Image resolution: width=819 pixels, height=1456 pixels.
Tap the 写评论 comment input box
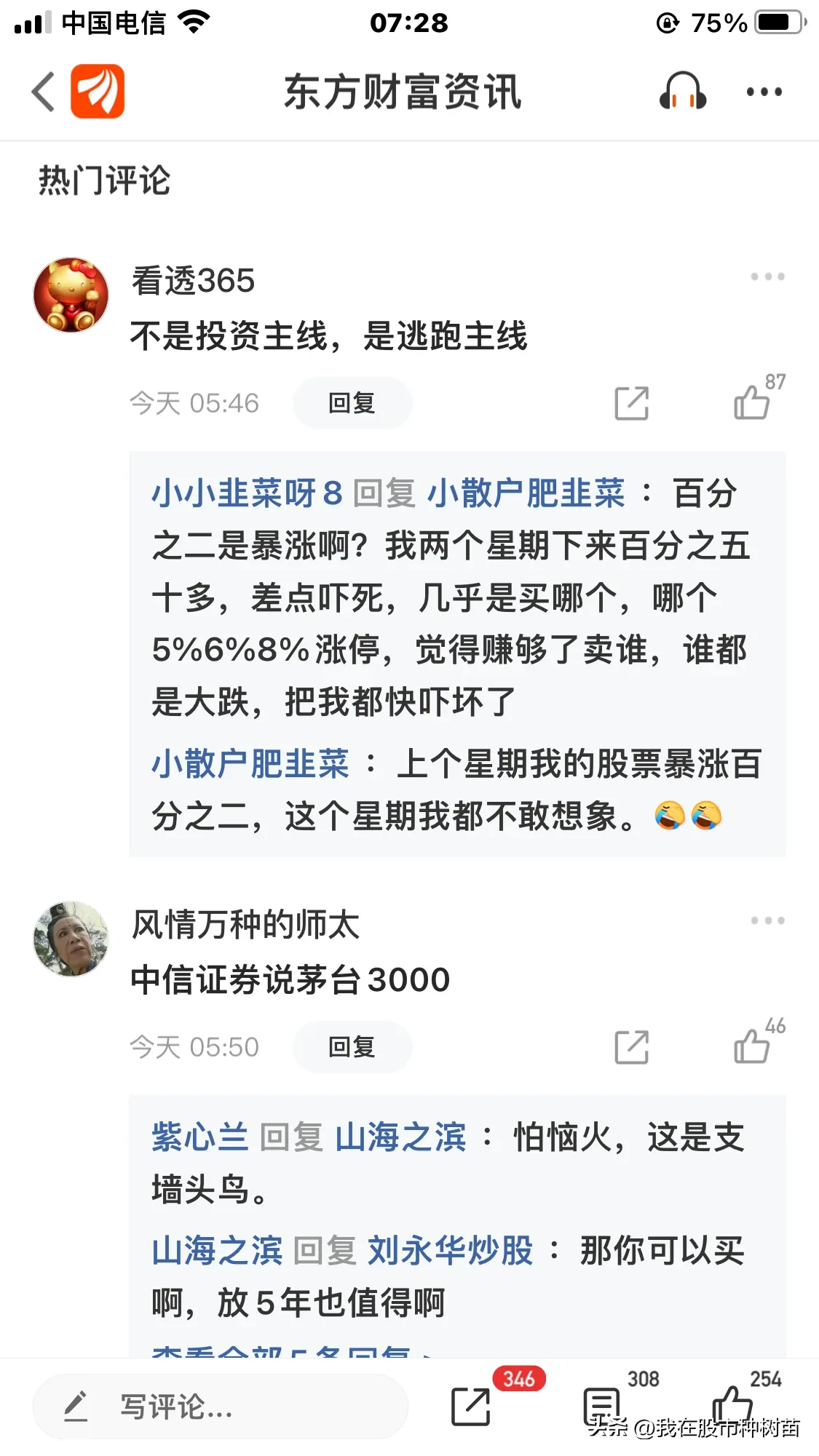point(221,1407)
